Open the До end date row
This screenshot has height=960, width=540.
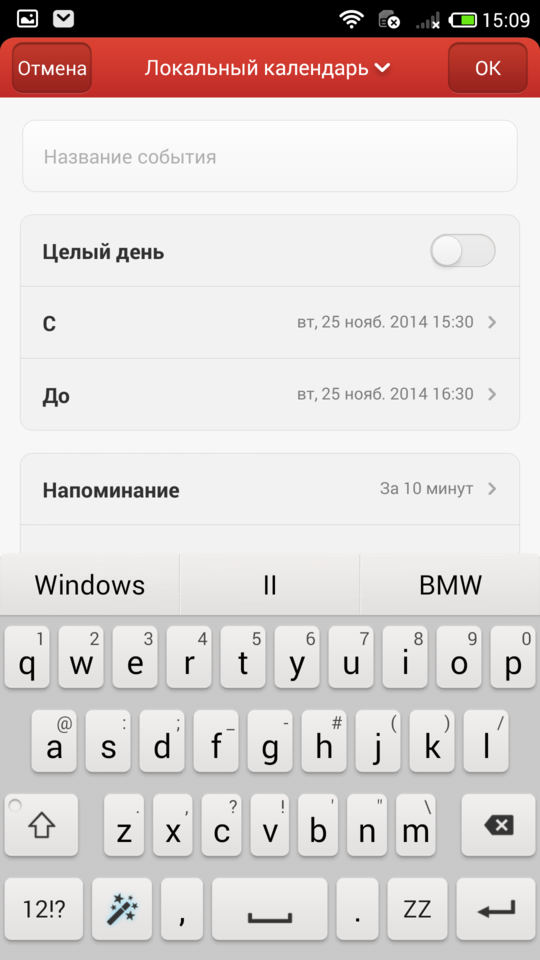click(x=270, y=394)
